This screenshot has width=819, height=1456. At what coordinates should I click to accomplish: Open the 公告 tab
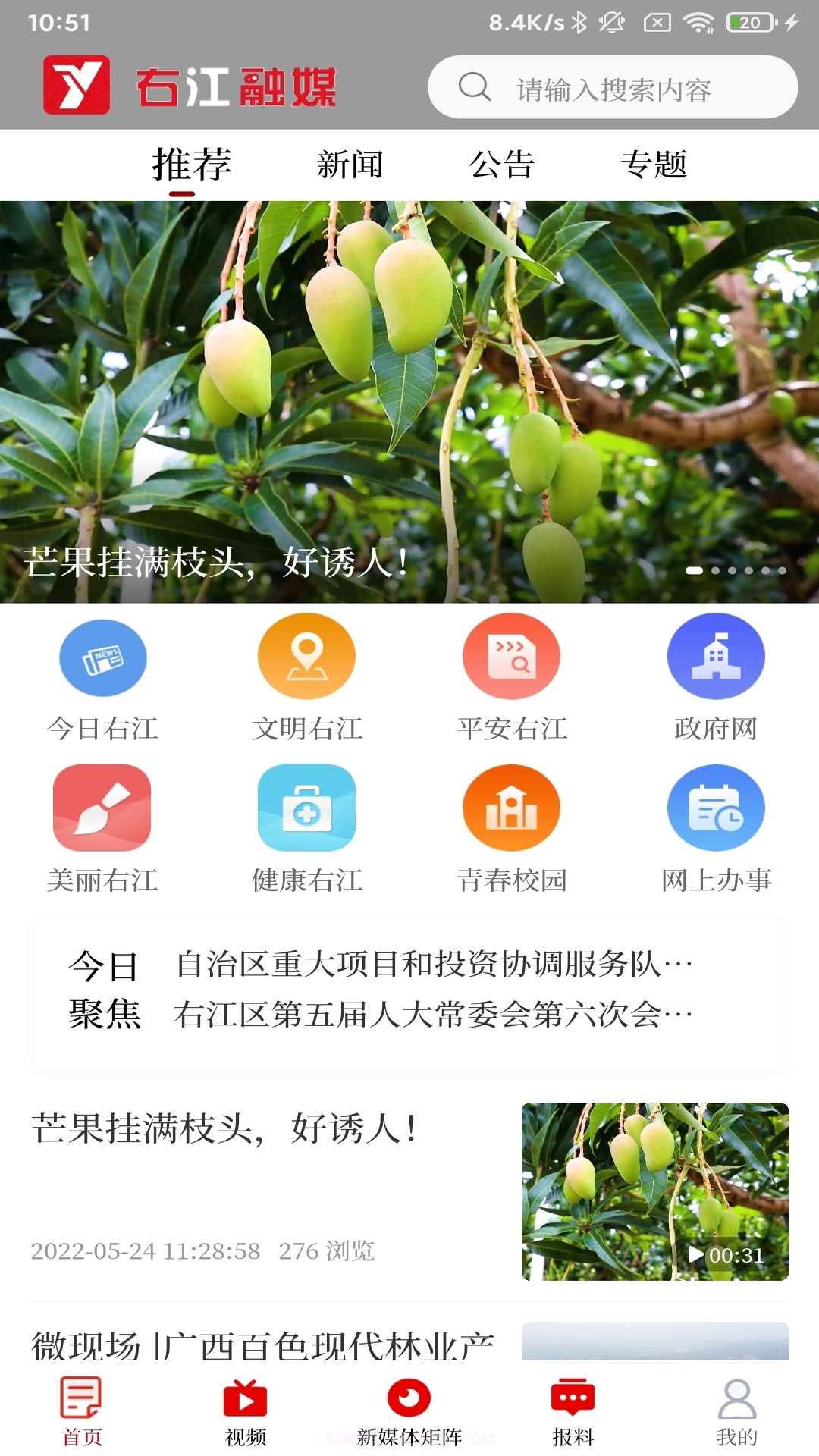(502, 164)
